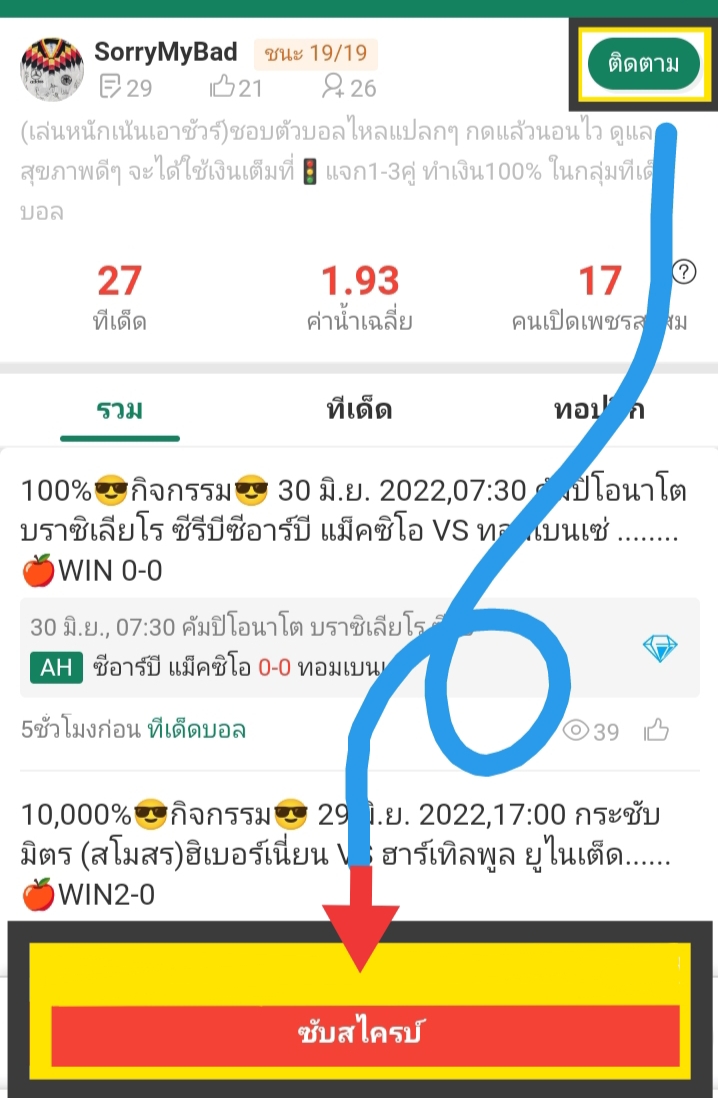718x1098 pixels.
Task: Open the ทีเด็ดบอล category link
Action: pyautogui.click(x=196, y=730)
